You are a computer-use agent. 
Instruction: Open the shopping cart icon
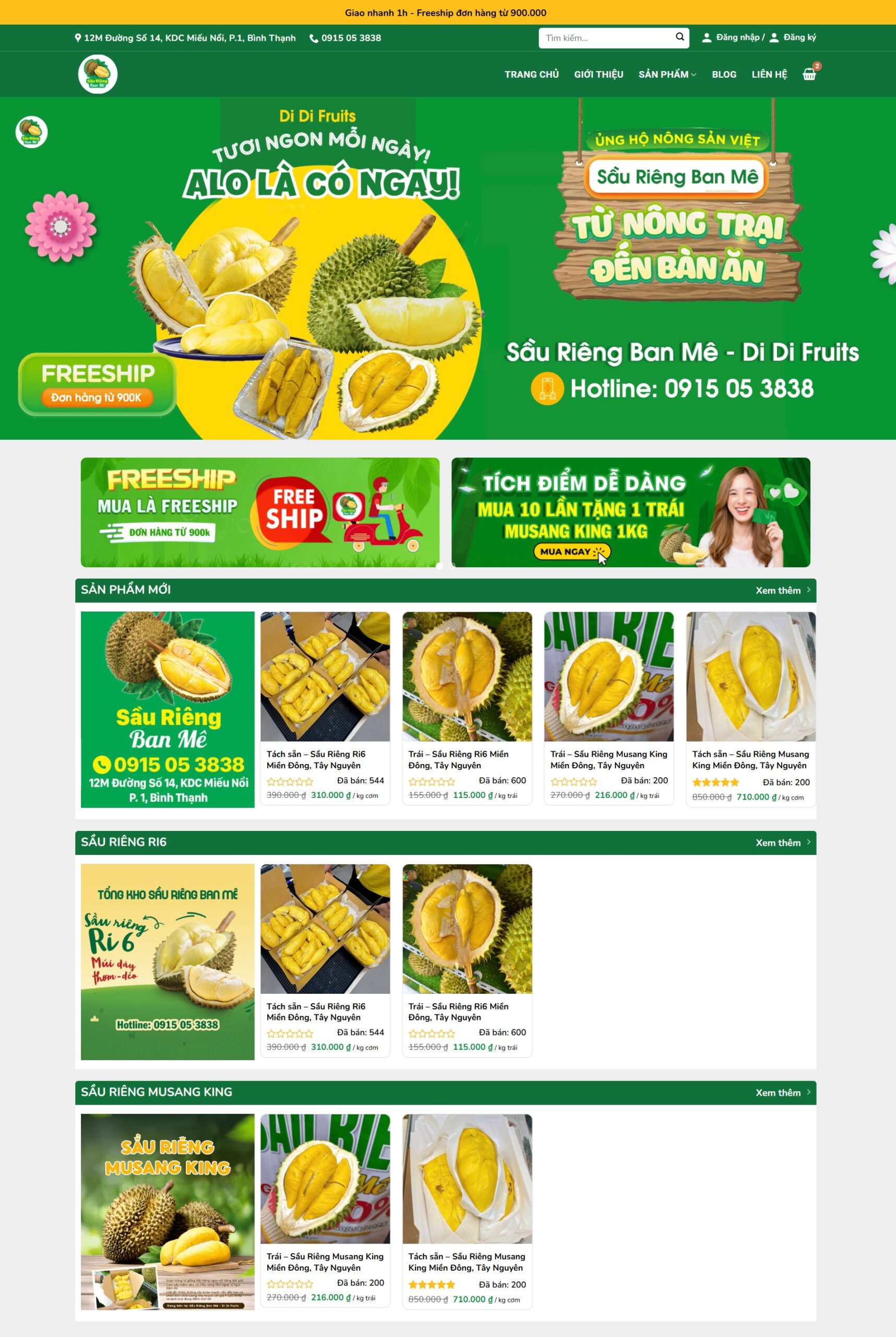(x=809, y=74)
